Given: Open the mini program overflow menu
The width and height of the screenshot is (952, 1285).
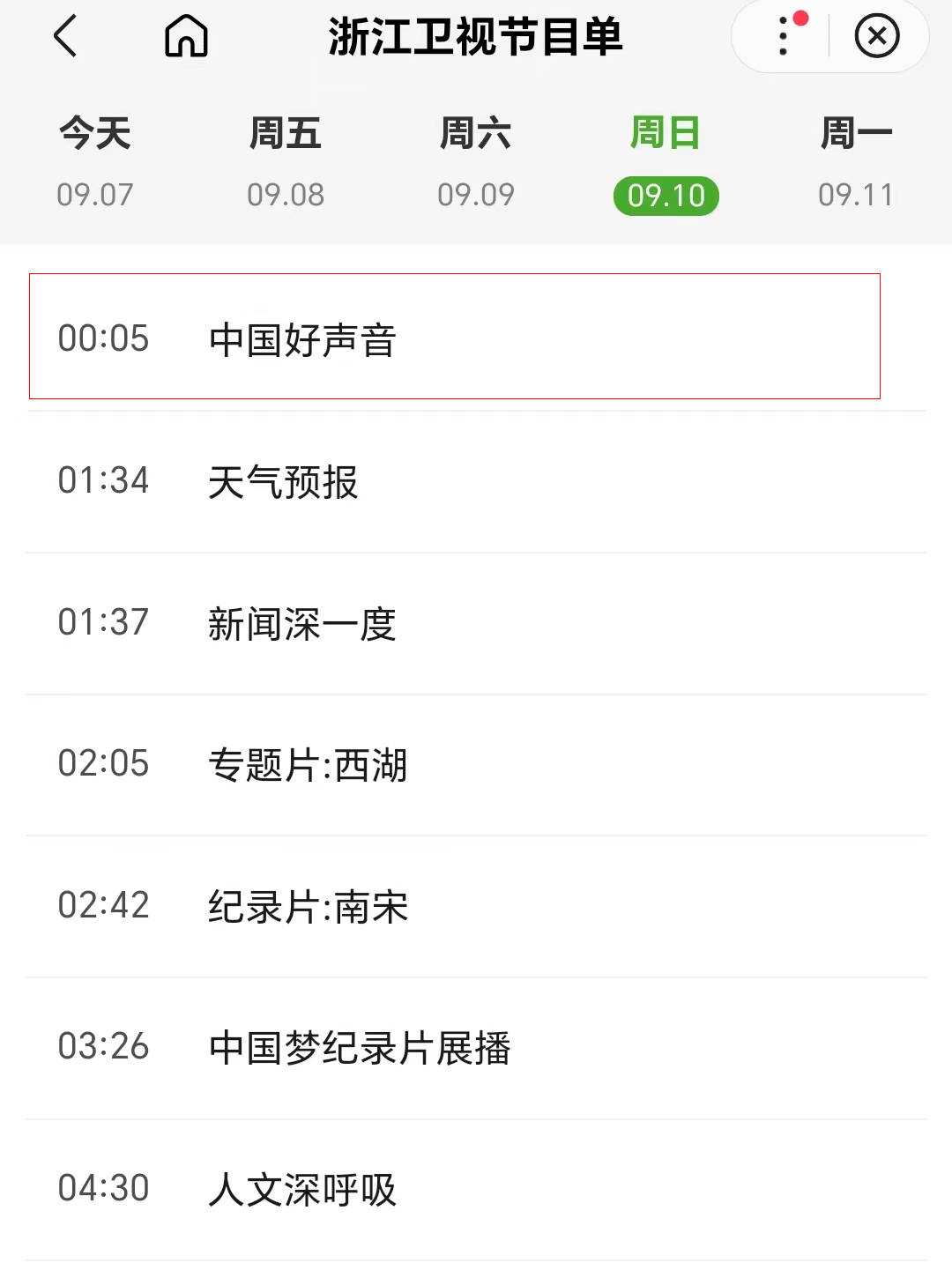Looking at the screenshot, I should 784,36.
